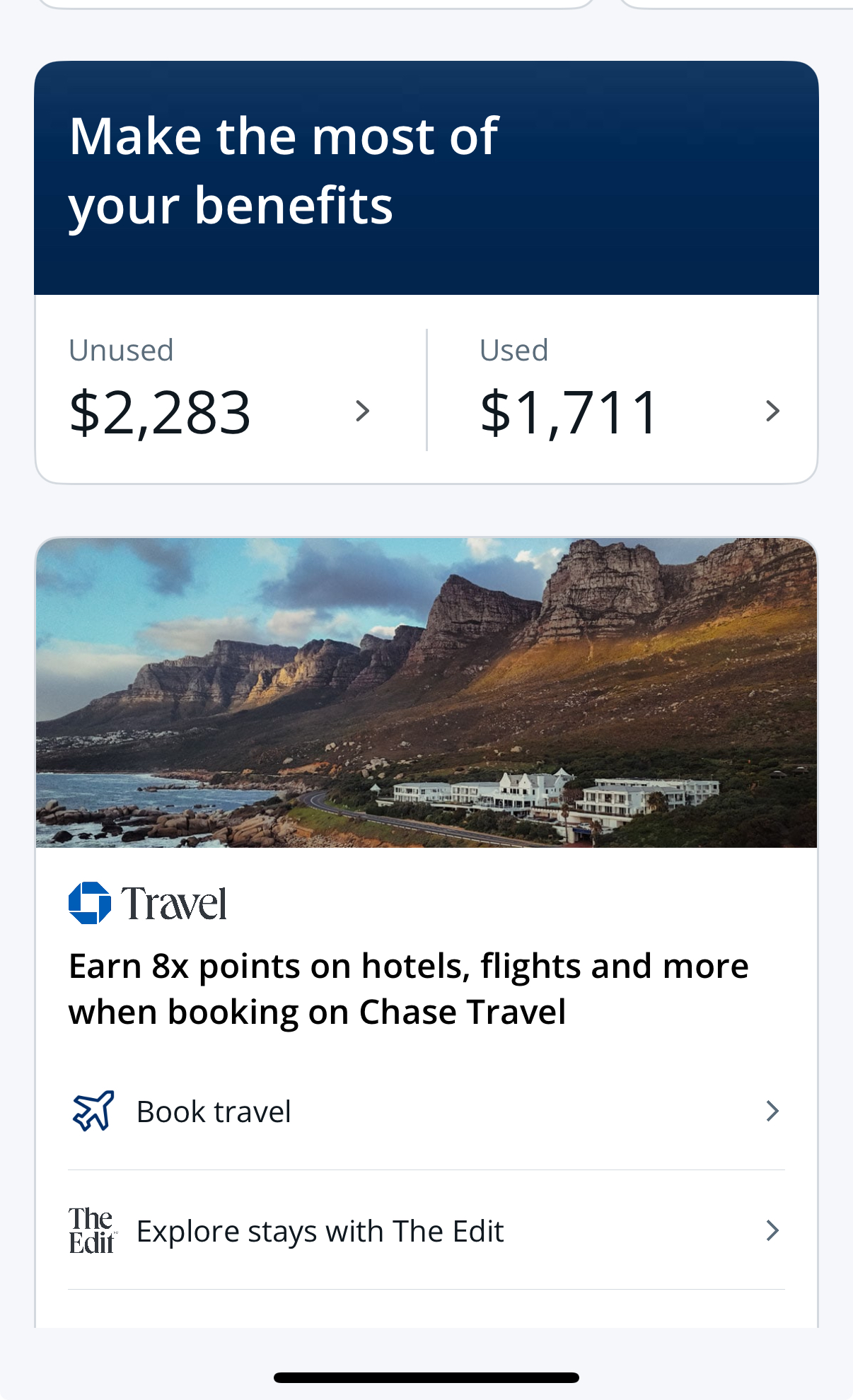Open the Book travel row
This screenshot has width=853, height=1400.
pos(426,1112)
